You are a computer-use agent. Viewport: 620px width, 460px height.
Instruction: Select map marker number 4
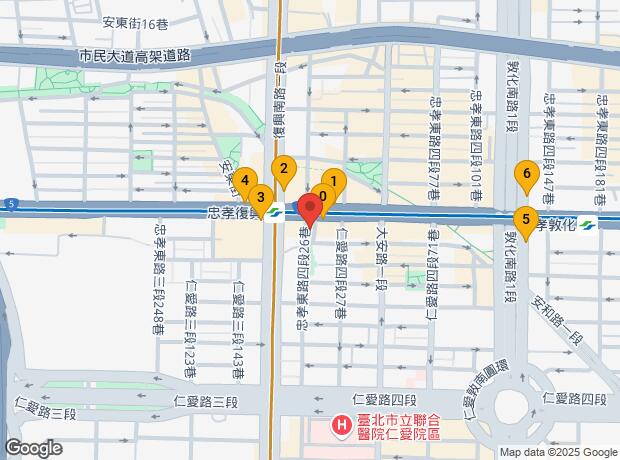244,182
